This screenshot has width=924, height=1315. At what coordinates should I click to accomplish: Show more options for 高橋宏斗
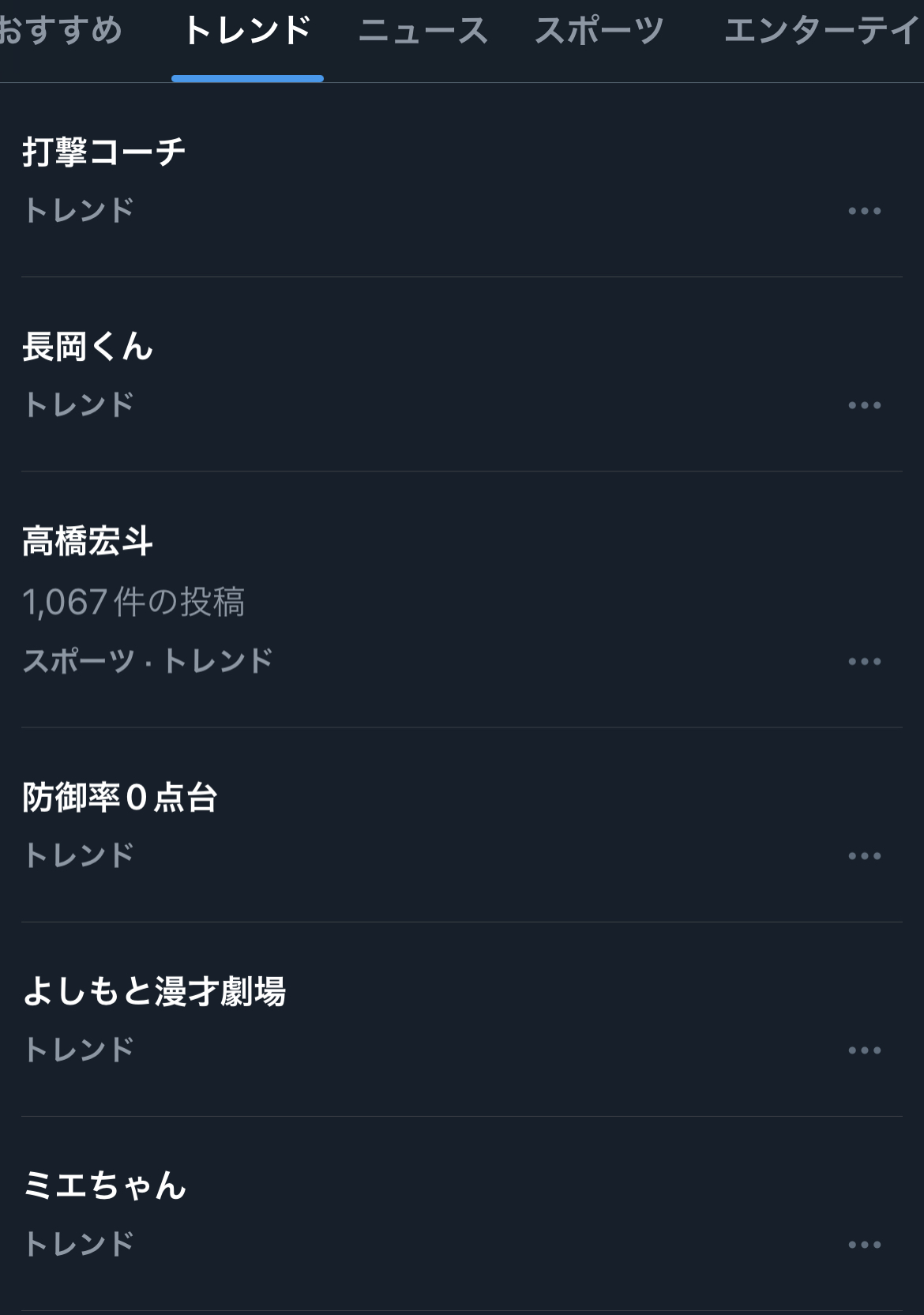tap(864, 662)
